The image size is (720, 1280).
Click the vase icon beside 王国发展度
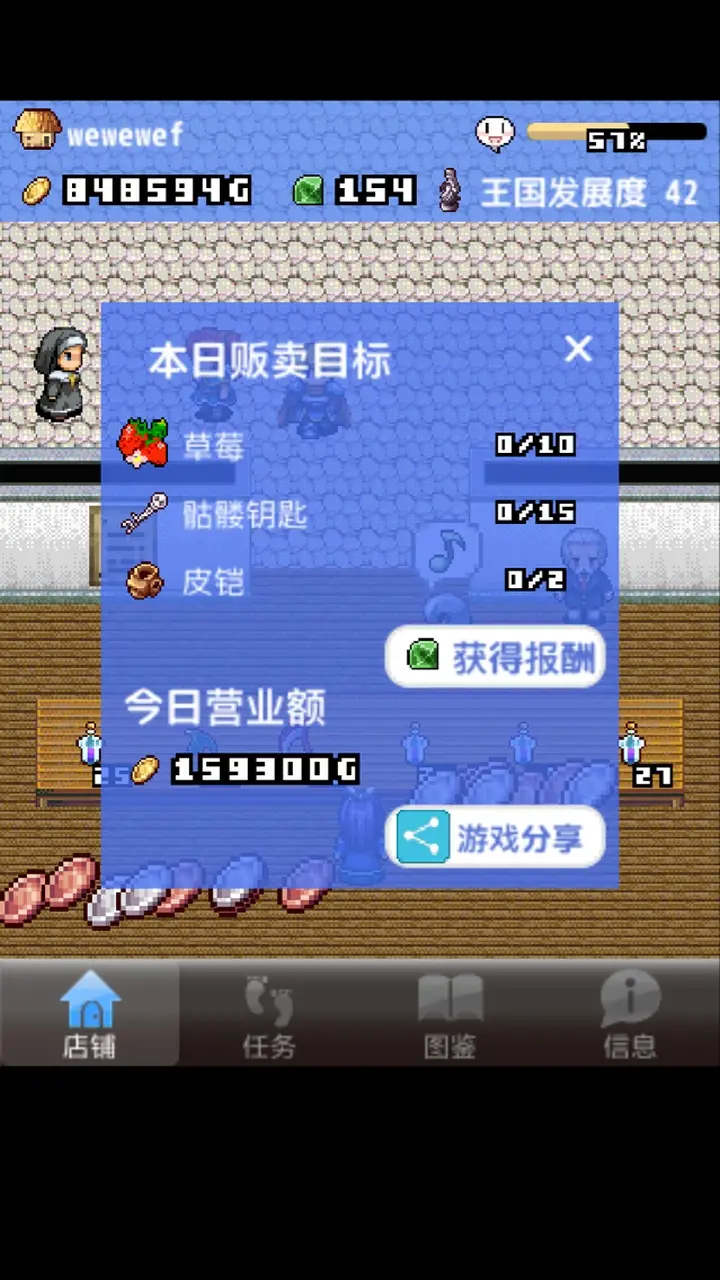[449, 189]
